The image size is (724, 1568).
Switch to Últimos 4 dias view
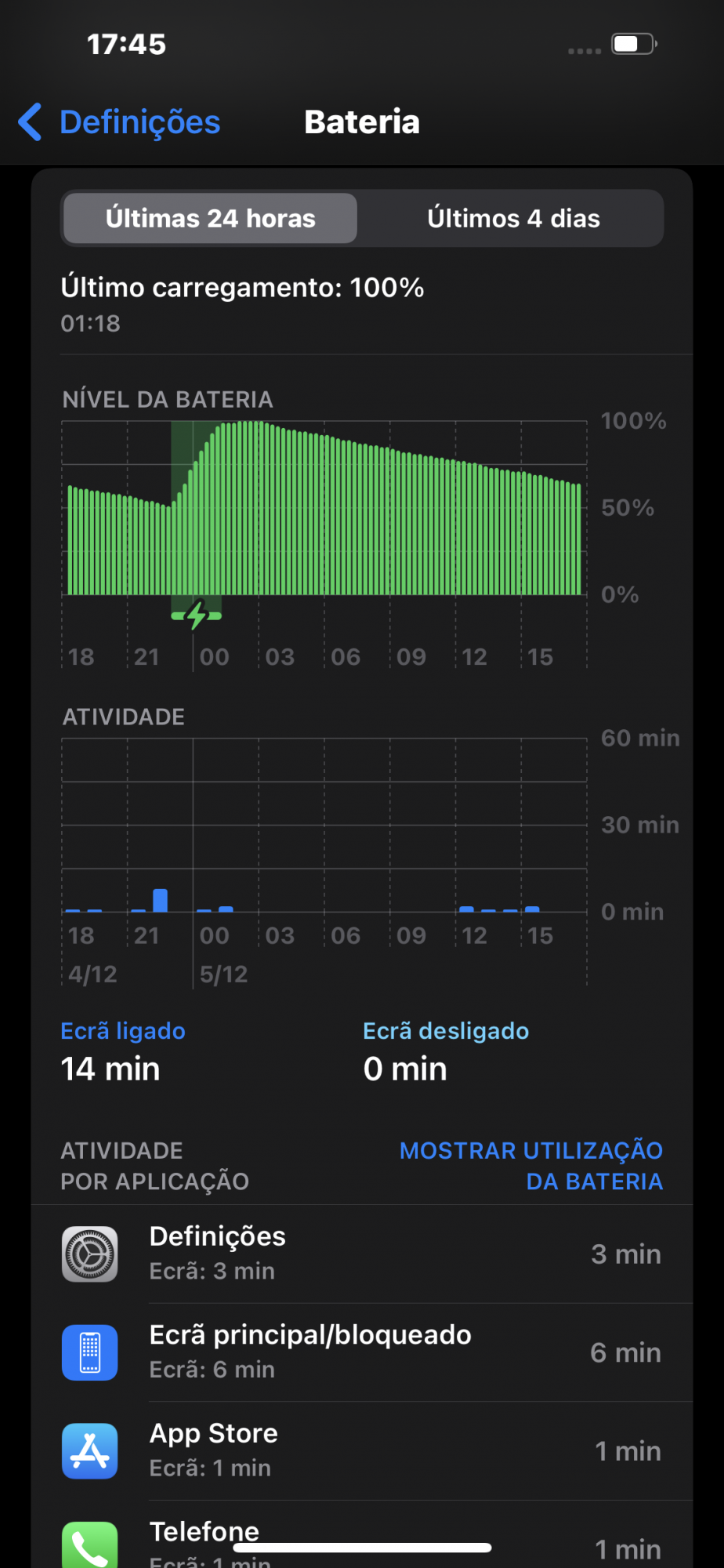tap(513, 218)
